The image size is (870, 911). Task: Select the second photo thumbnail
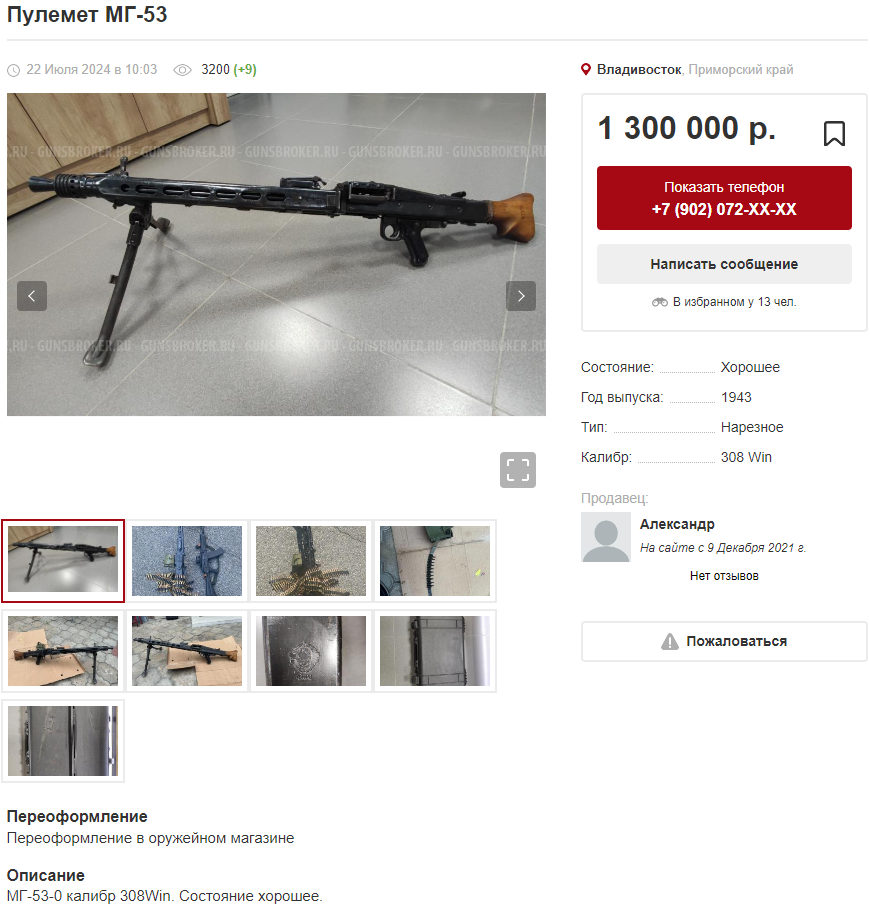187,561
